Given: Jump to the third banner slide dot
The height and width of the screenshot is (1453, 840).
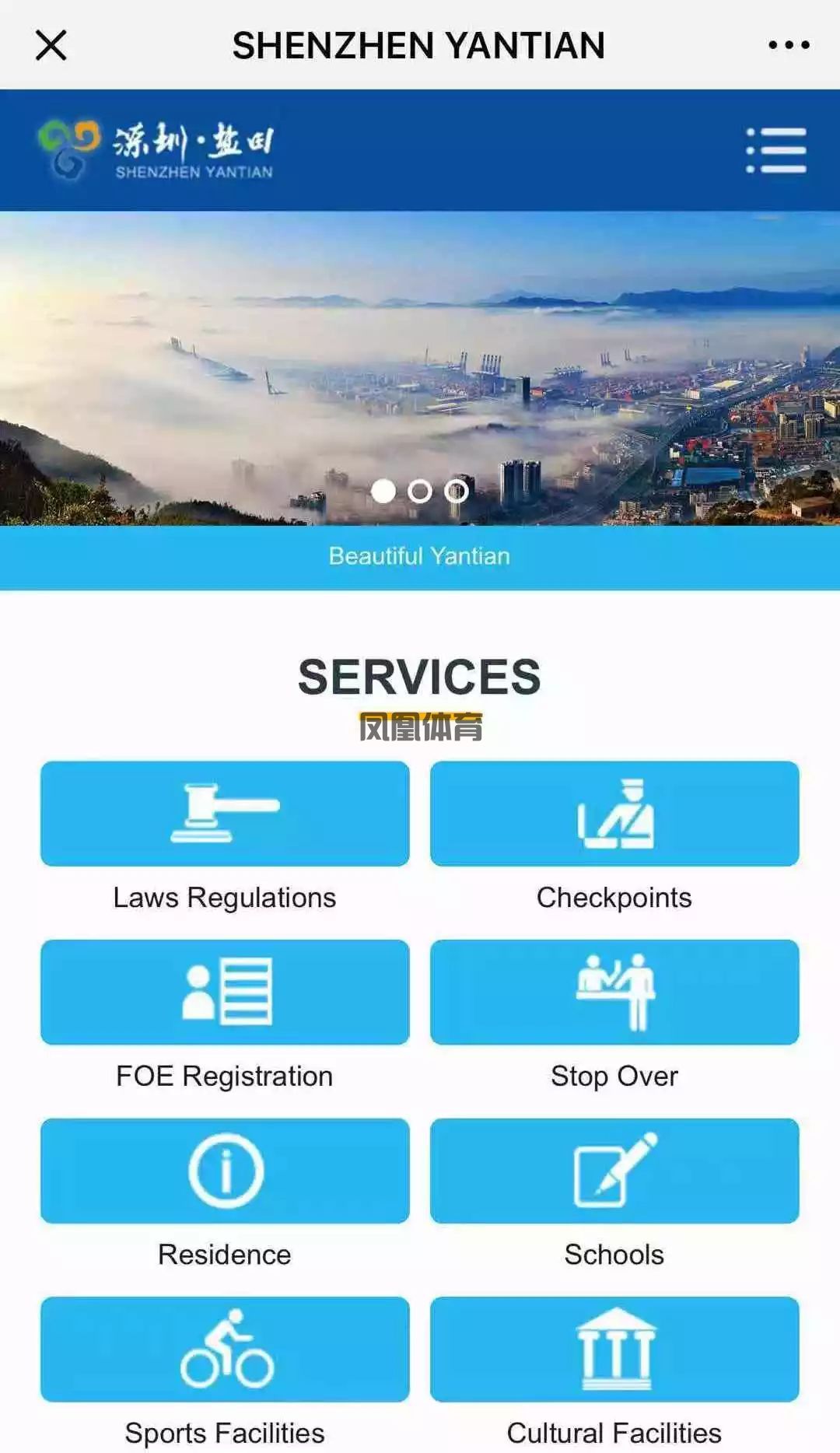Looking at the screenshot, I should pyautogui.click(x=457, y=491).
